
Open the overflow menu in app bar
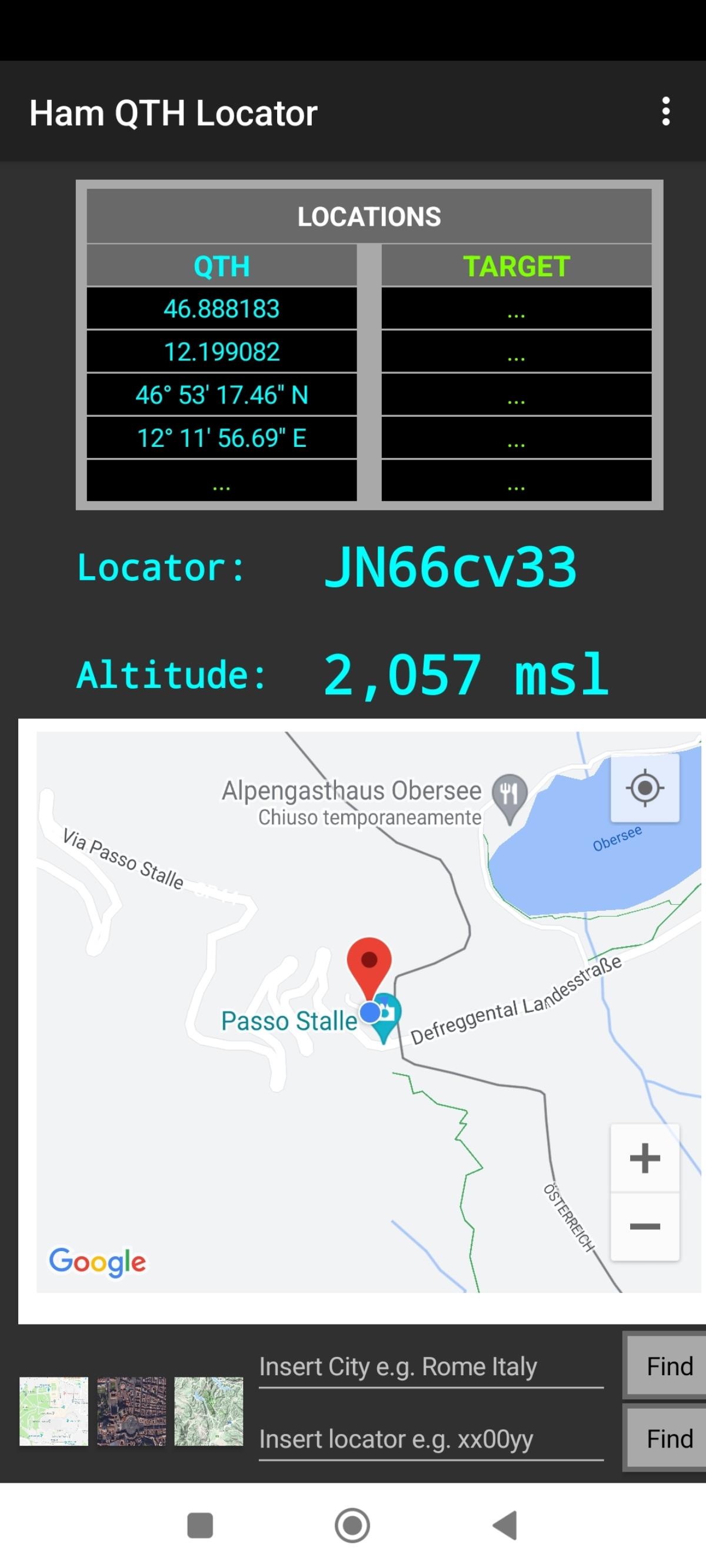point(666,112)
